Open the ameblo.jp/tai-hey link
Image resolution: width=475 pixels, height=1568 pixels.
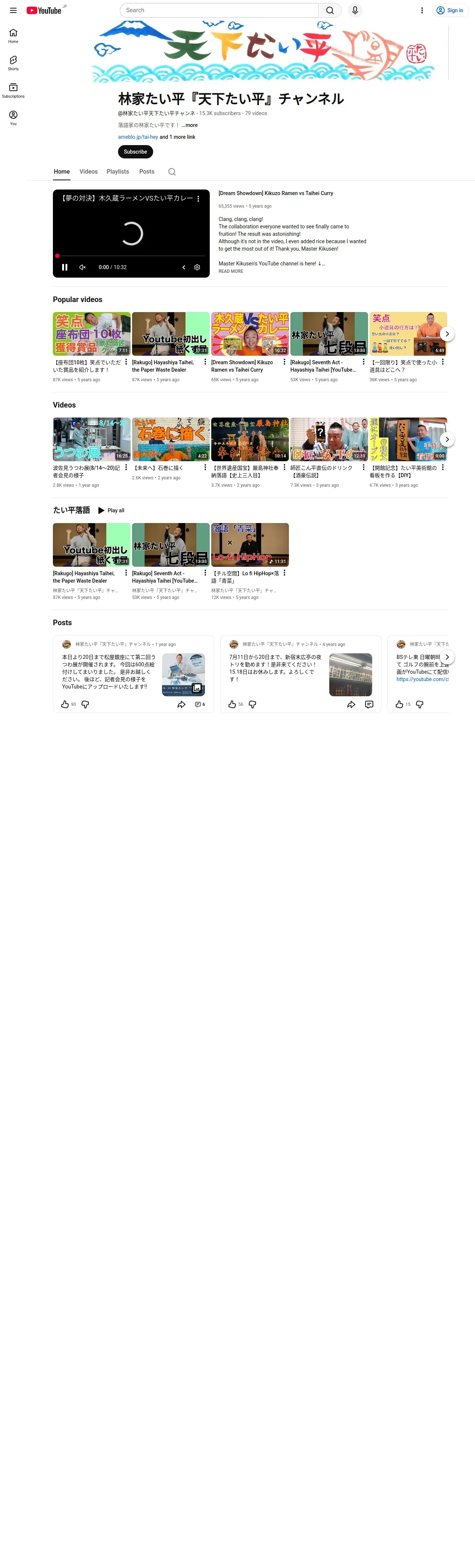tap(138, 137)
